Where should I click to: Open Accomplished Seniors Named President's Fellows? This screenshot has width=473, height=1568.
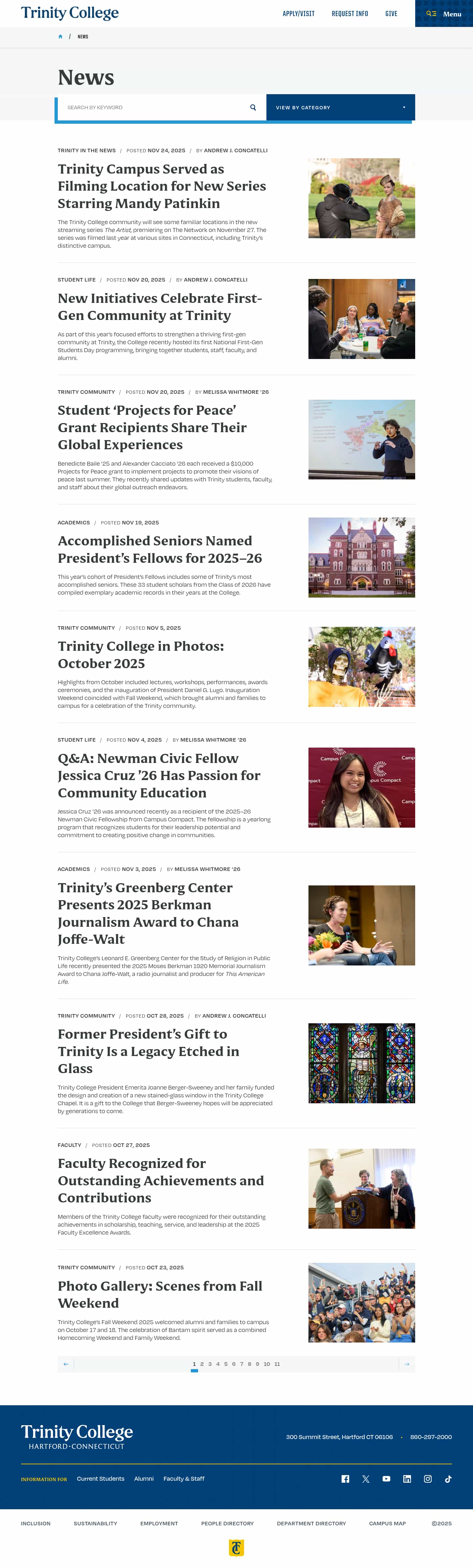(159, 549)
